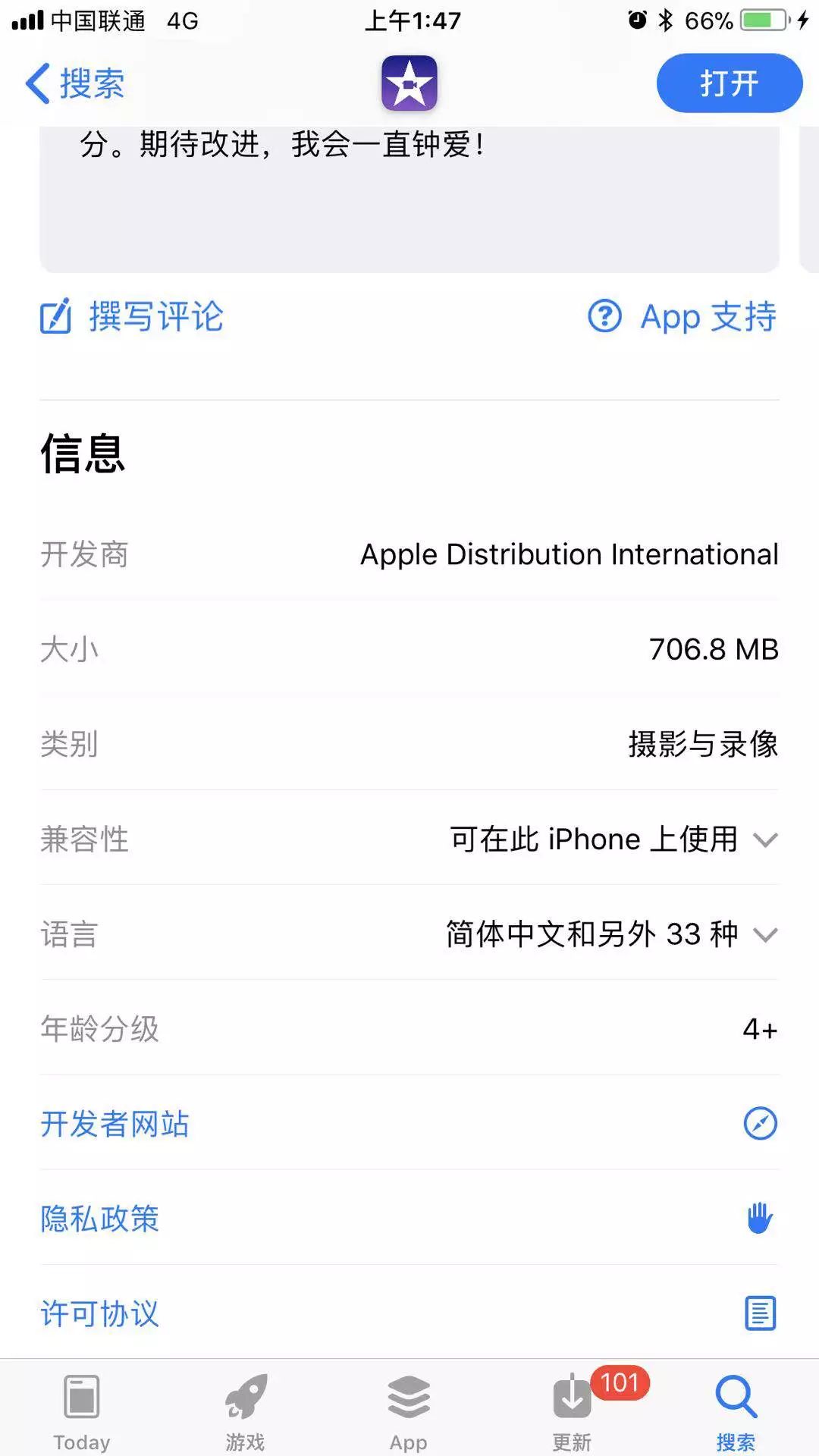This screenshot has width=819, height=1456.
Task: Go back to 搜索 results
Action: coord(74,83)
